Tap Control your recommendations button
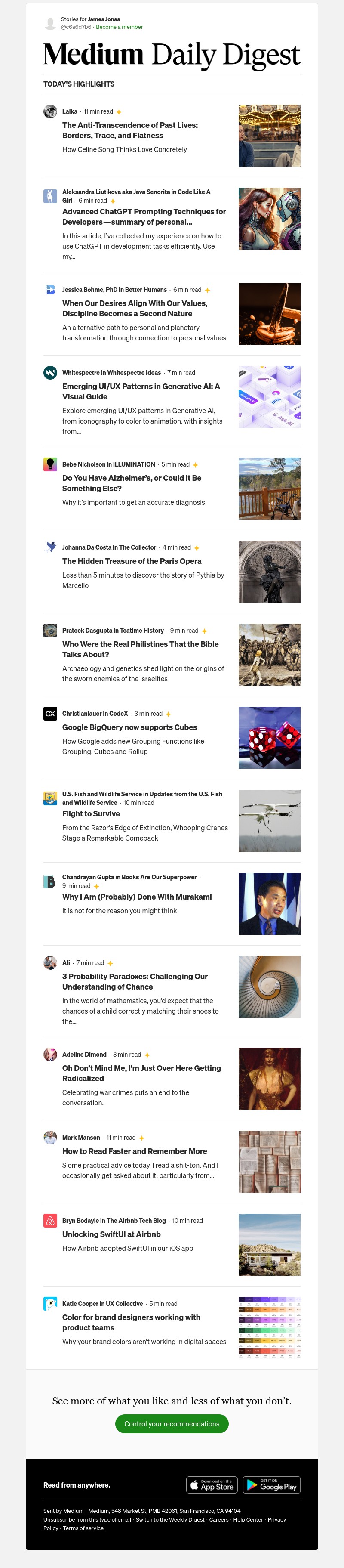The image size is (344, 1568). click(x=172, y=1424)
